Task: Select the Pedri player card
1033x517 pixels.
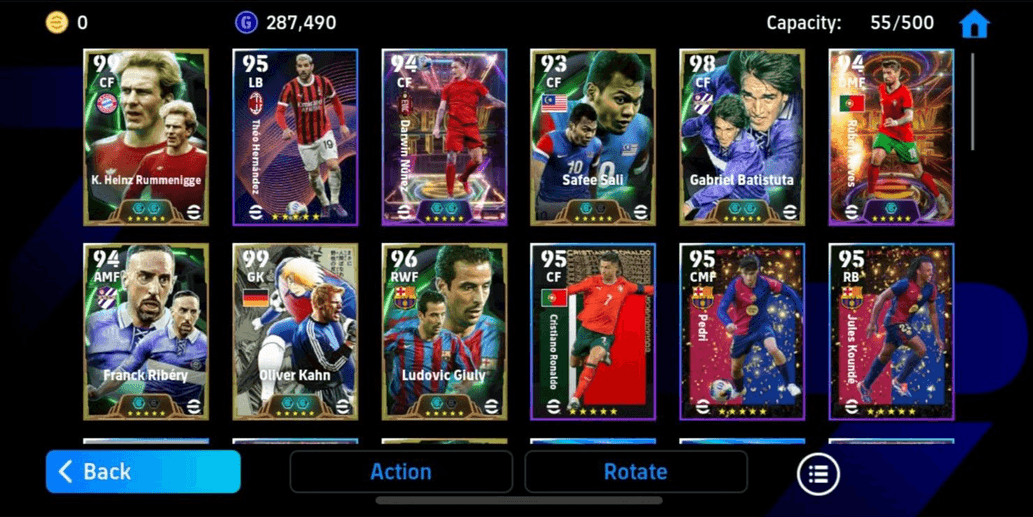Action: (x=742, y=331)
